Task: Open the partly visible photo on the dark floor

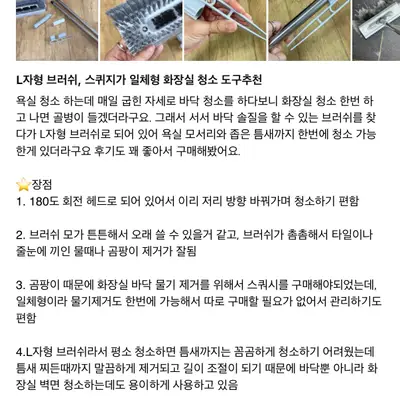Action: pyautogui.click(x=376, y=30)
